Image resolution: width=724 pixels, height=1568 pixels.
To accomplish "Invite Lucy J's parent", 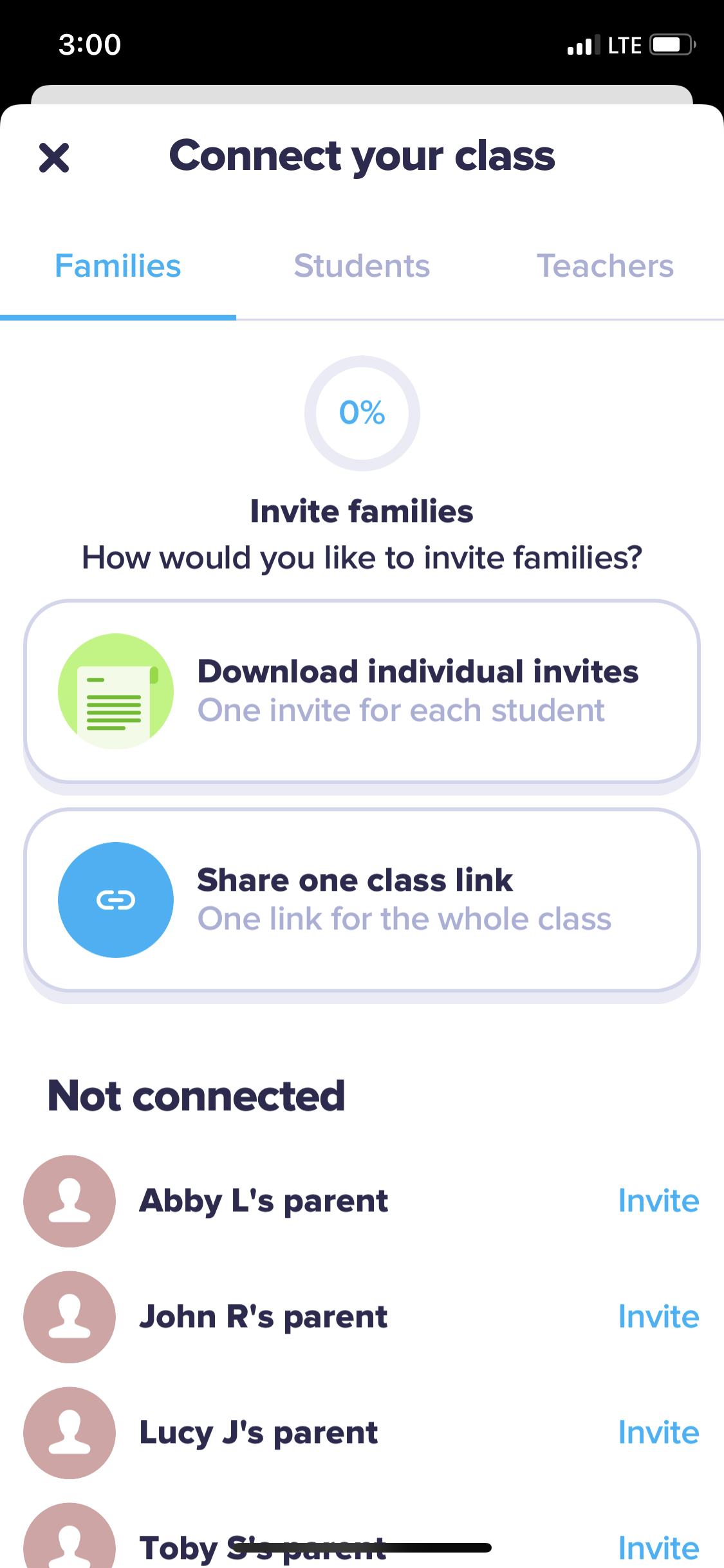I will click(x=658, y=1433).
